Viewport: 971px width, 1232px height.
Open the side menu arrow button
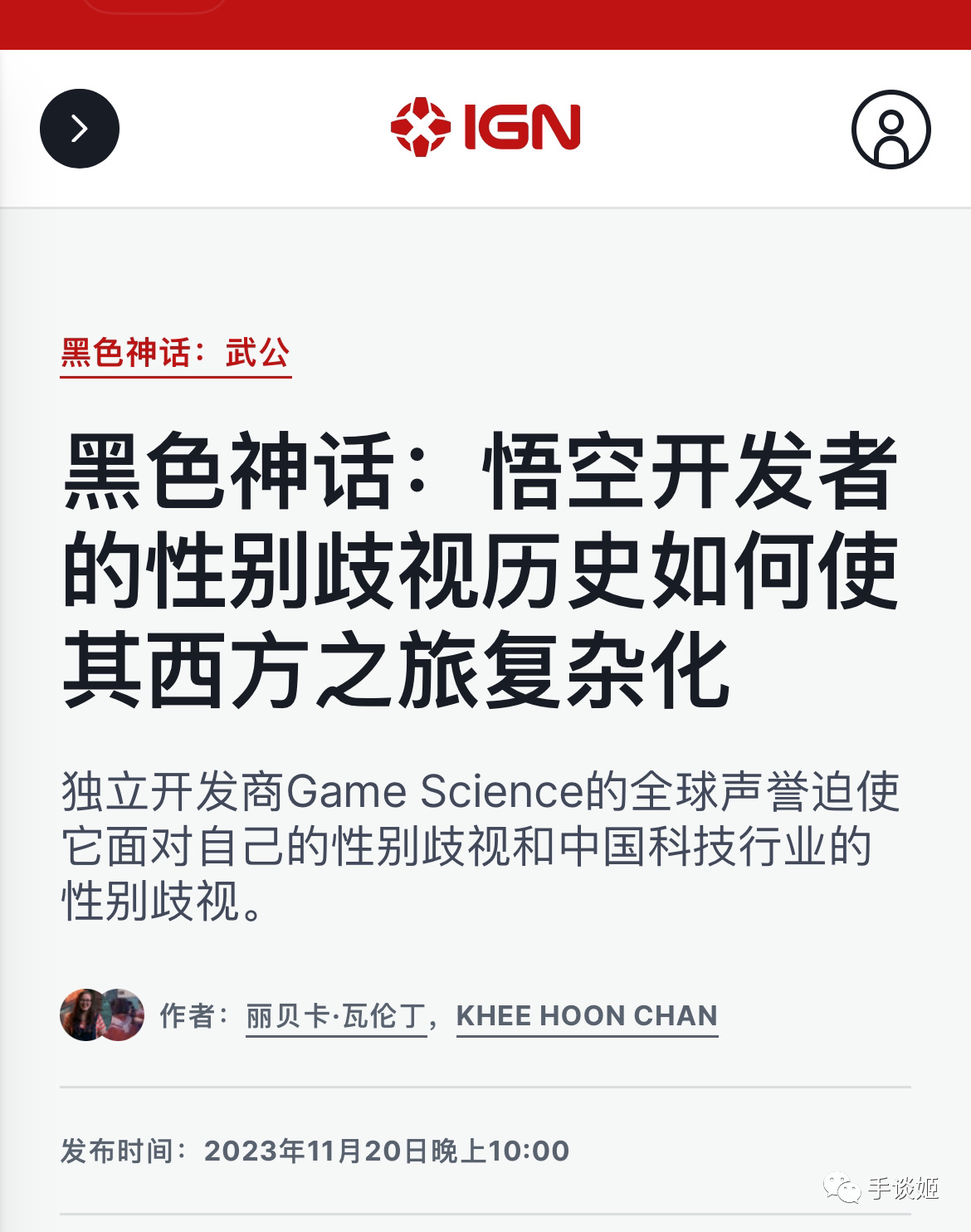(x=80, y=129)
